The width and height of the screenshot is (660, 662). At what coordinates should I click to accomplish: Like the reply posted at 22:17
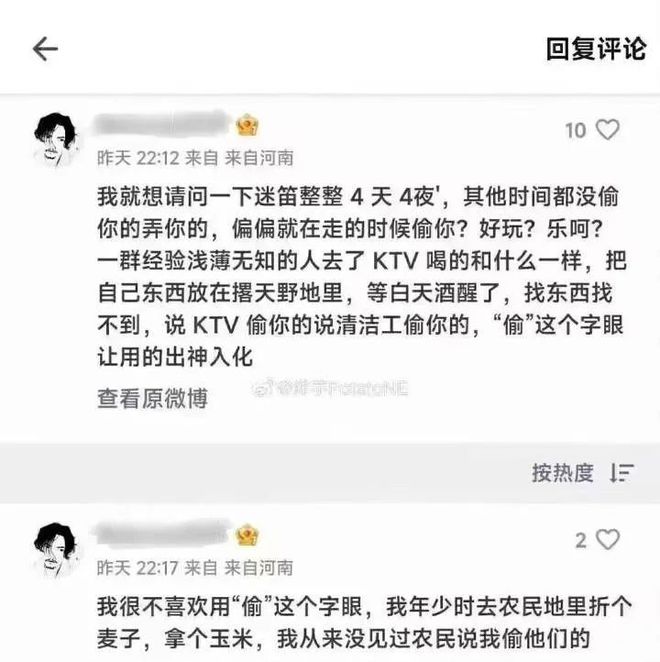point(607,540)
